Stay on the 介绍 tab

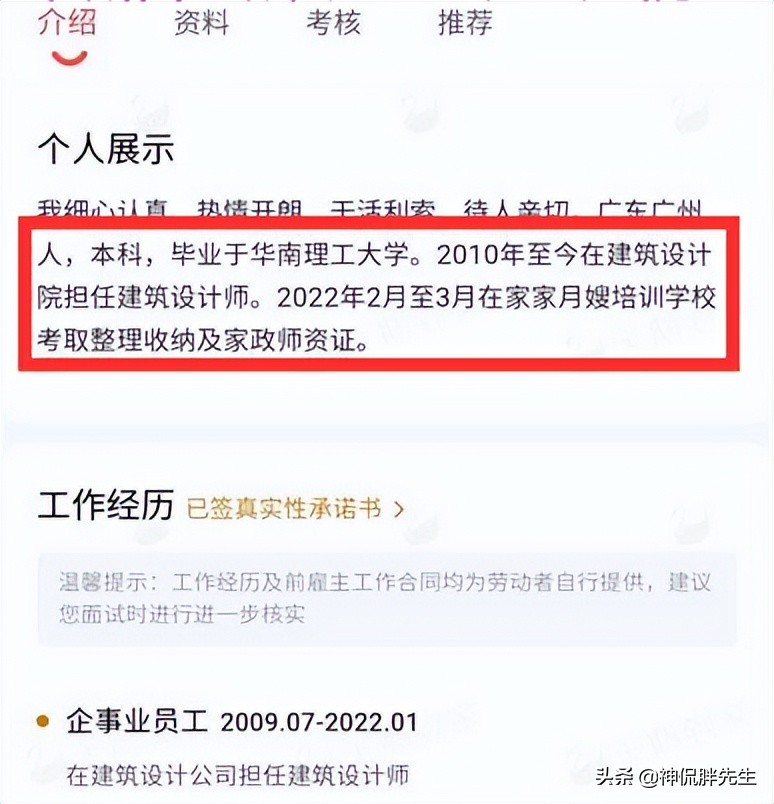click(x=66, y=24)
